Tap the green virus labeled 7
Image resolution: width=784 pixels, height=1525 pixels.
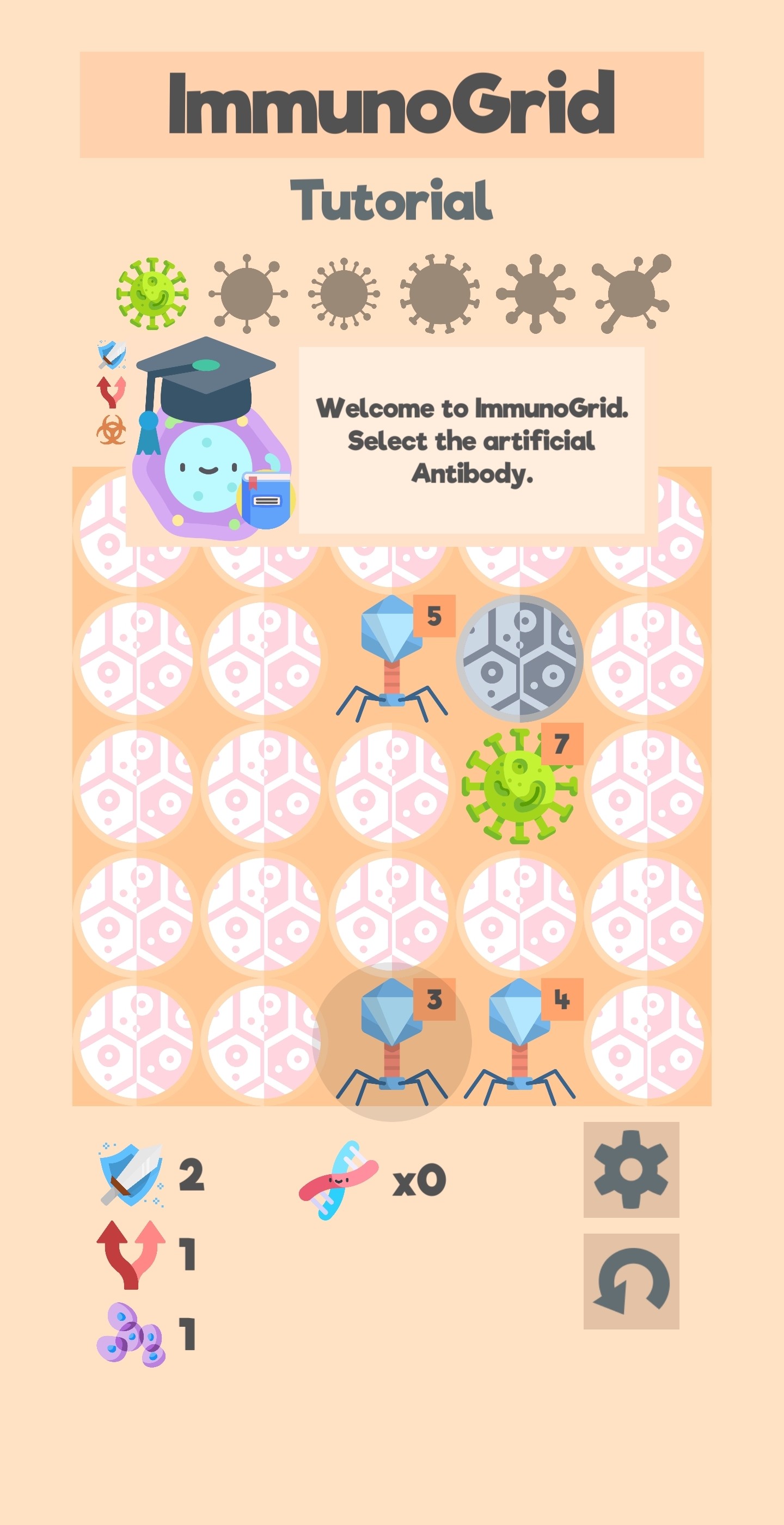pos(519,786)
